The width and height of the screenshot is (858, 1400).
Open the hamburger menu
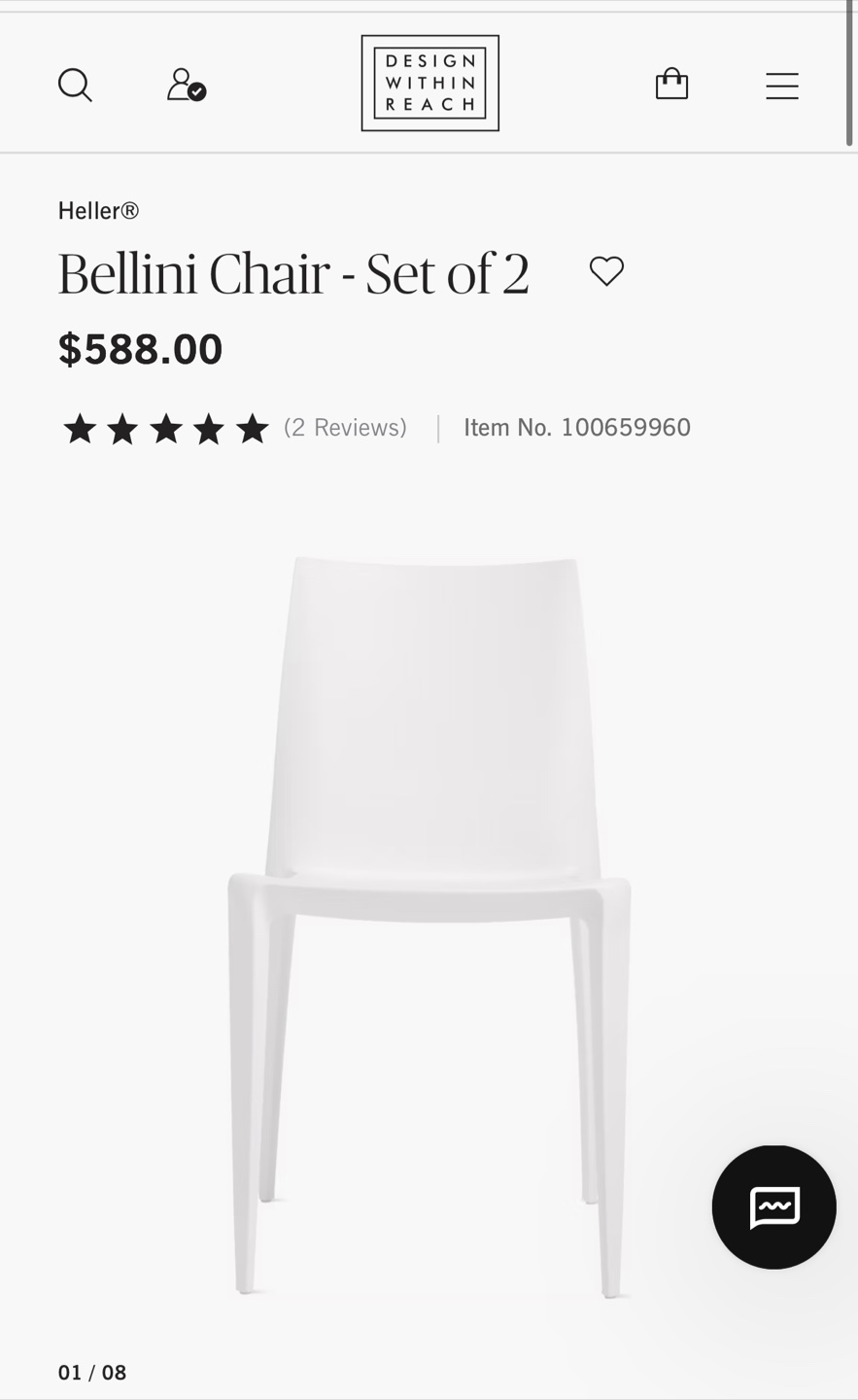[781, 87]
